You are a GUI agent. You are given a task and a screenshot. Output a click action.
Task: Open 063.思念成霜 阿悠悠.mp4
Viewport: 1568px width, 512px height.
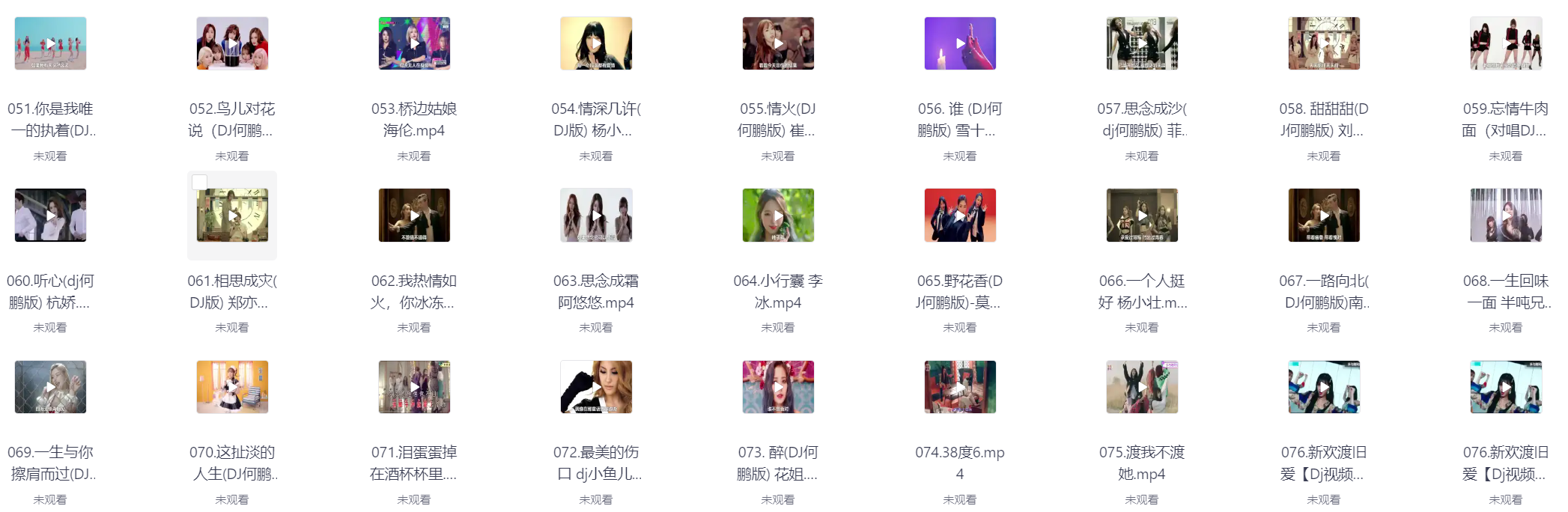tap(596, 216)
